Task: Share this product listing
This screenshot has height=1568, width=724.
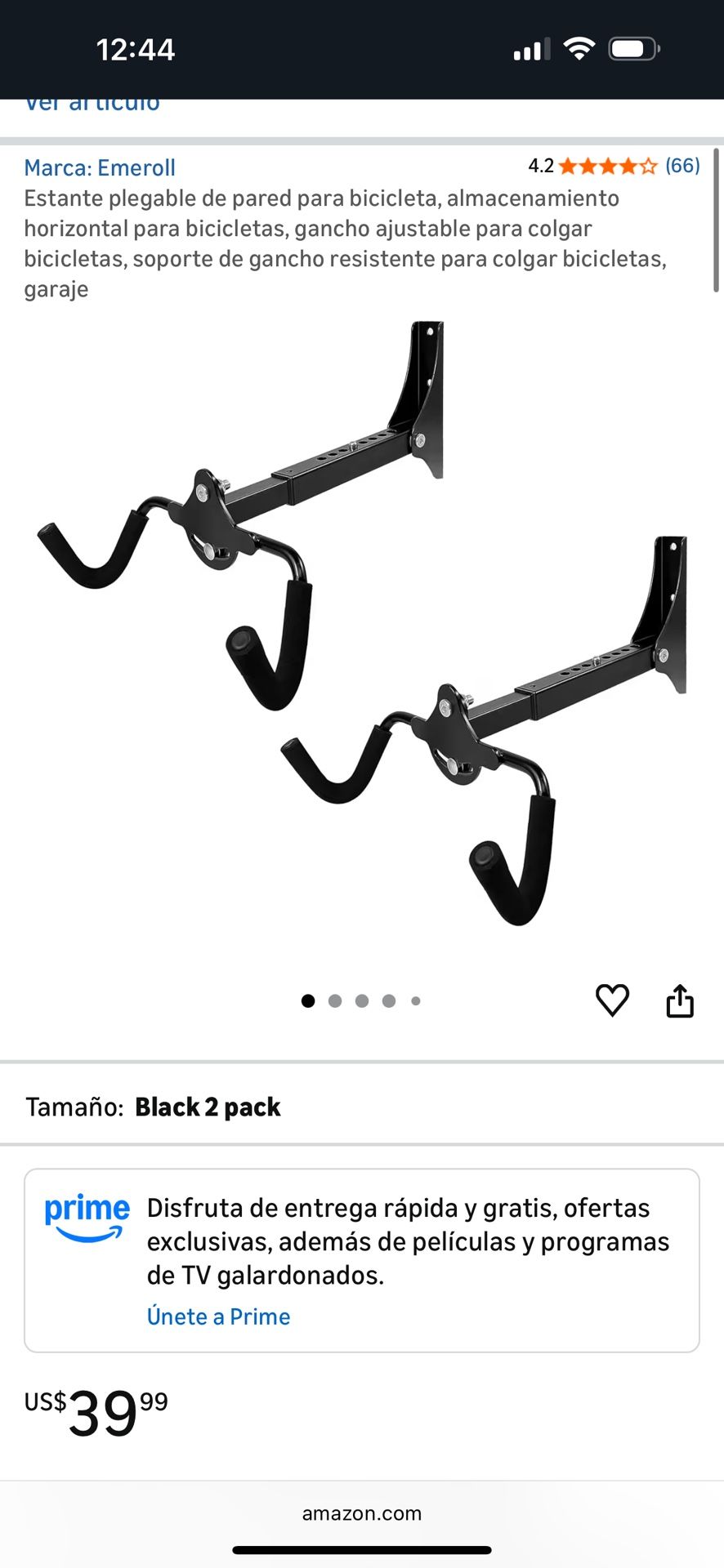Action: pos(680,1000)
